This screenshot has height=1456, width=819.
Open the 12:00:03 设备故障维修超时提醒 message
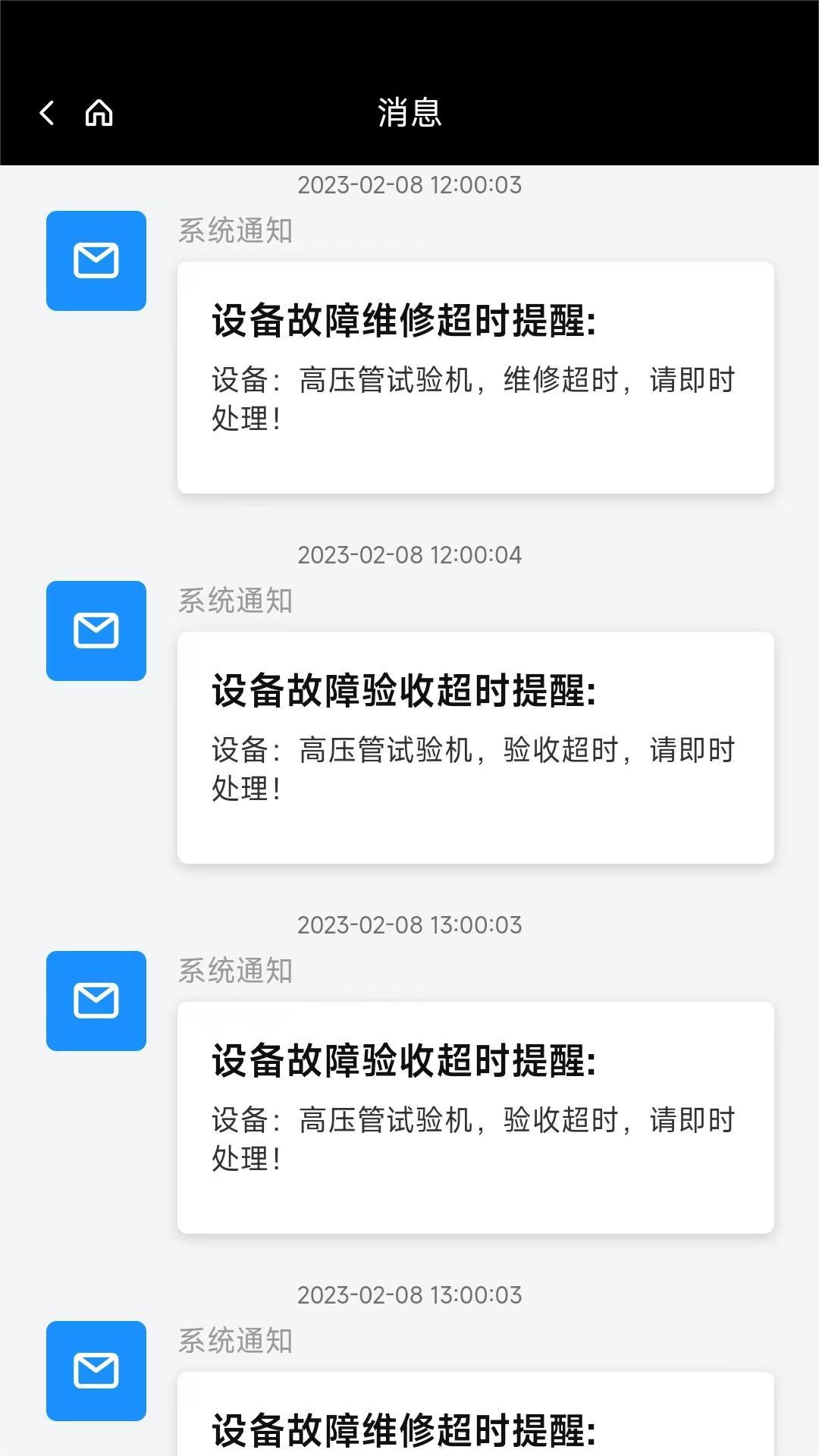point(475,377)
